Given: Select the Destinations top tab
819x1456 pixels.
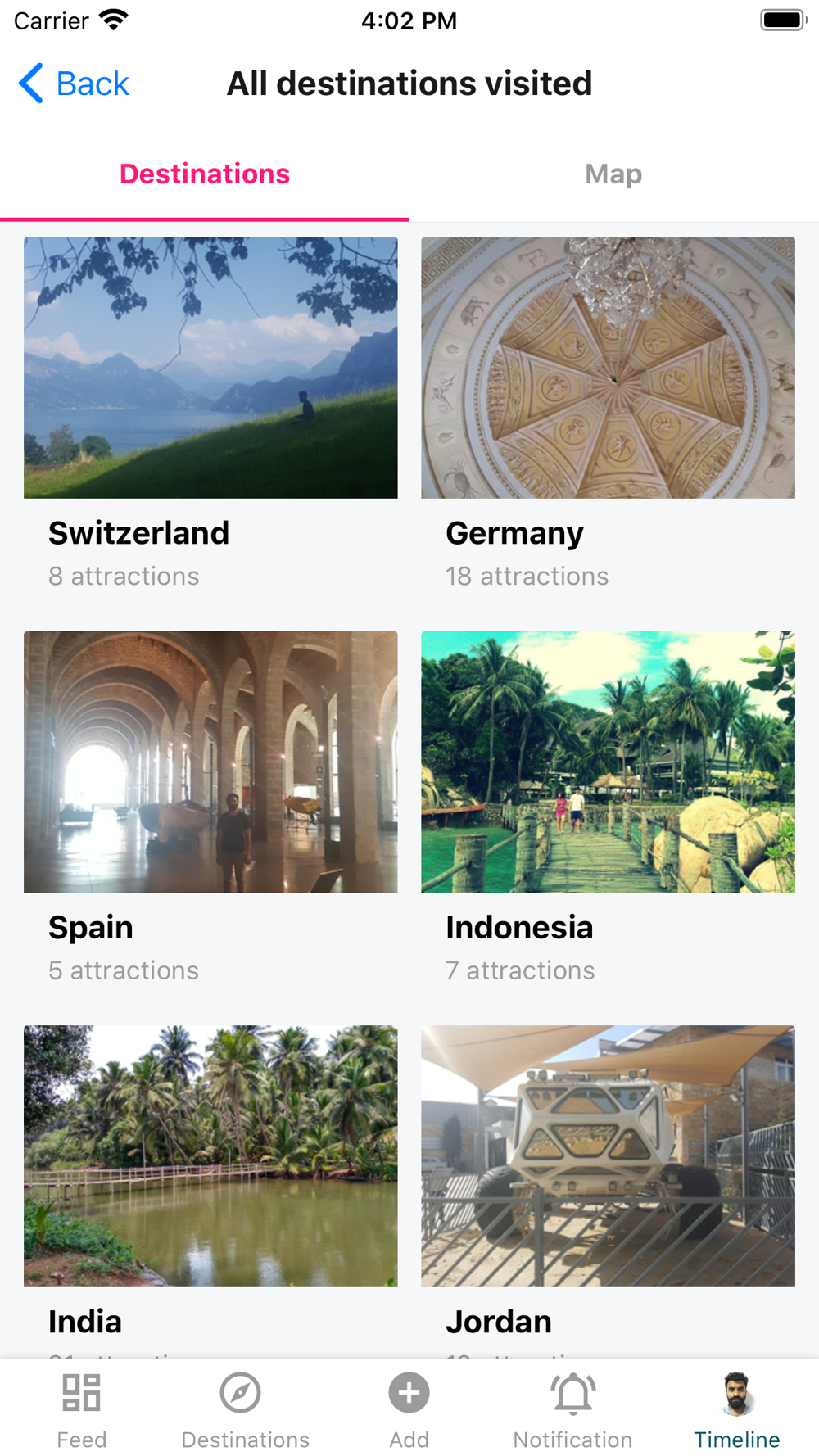Looking at the screenshot, I should point(205,174).
